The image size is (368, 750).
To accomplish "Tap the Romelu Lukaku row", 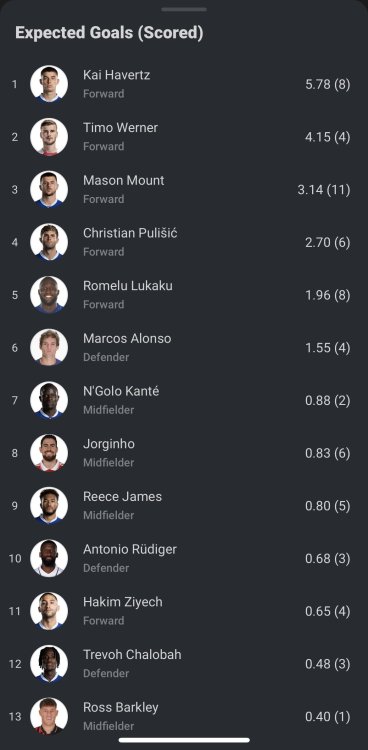I will pos(184,295).
